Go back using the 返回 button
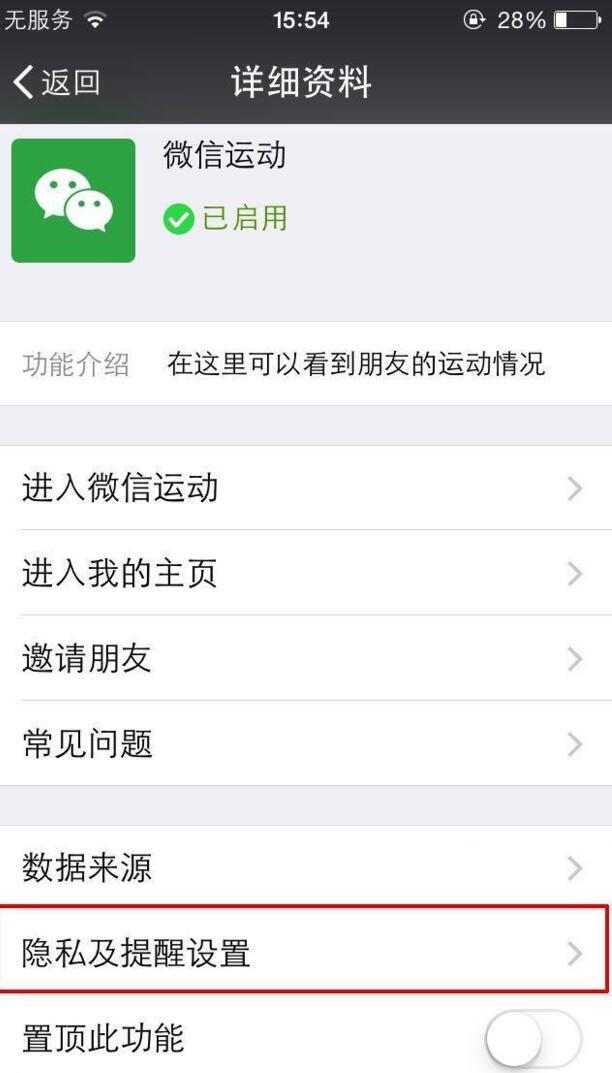 (56, 83)
